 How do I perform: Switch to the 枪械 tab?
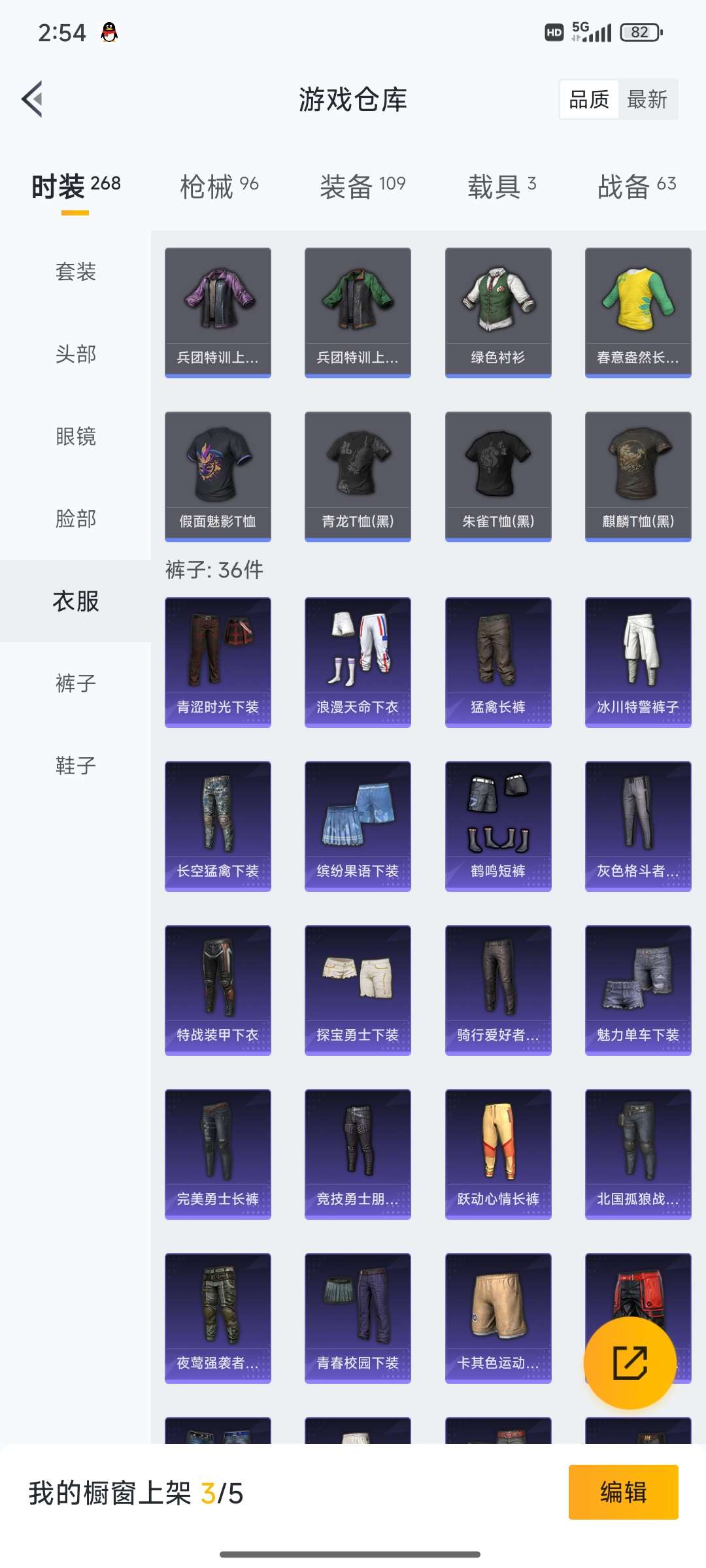click(216, 186)
